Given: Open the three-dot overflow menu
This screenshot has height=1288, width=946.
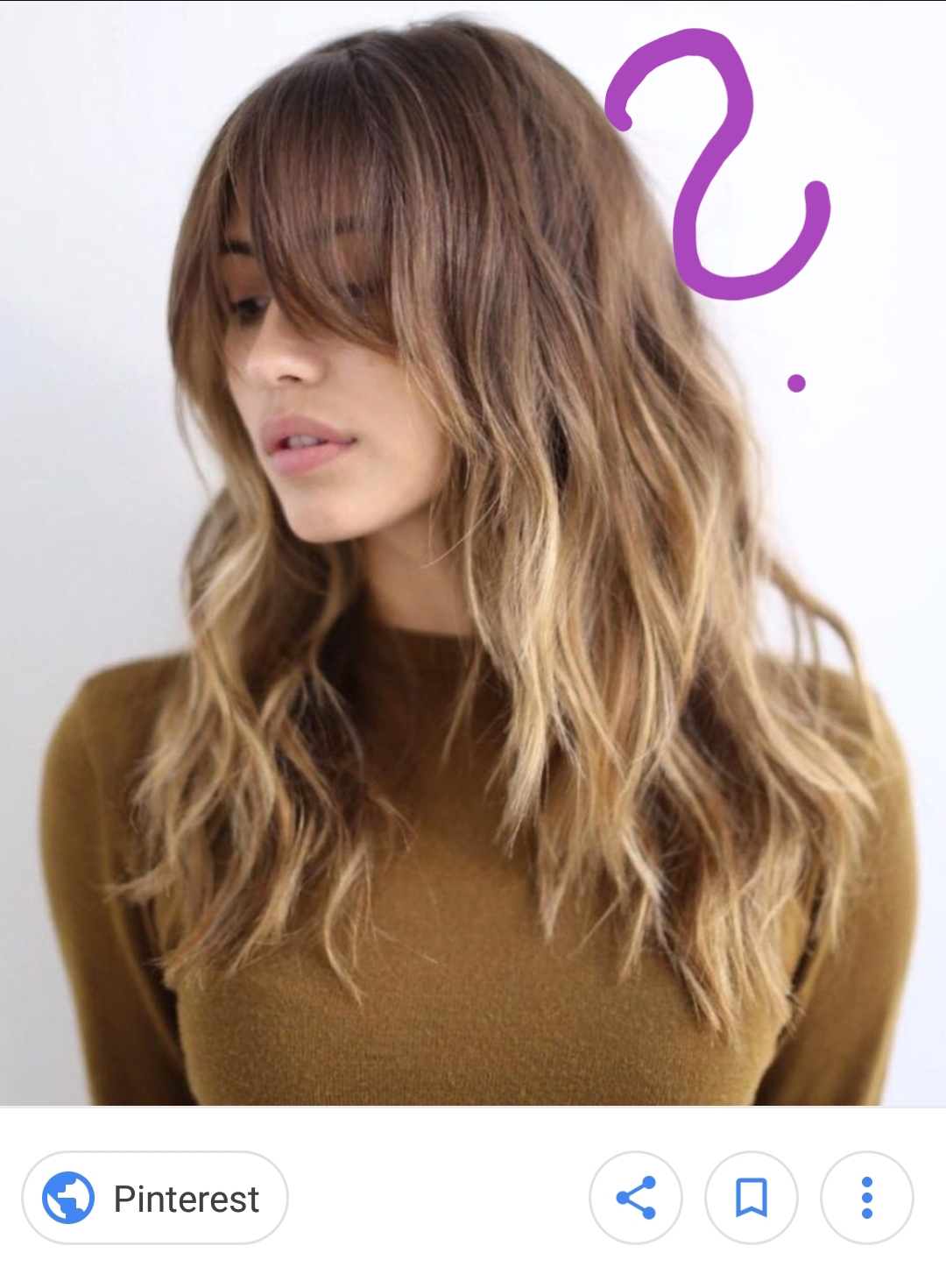Looking at the screenshot, I should 866,1198.
